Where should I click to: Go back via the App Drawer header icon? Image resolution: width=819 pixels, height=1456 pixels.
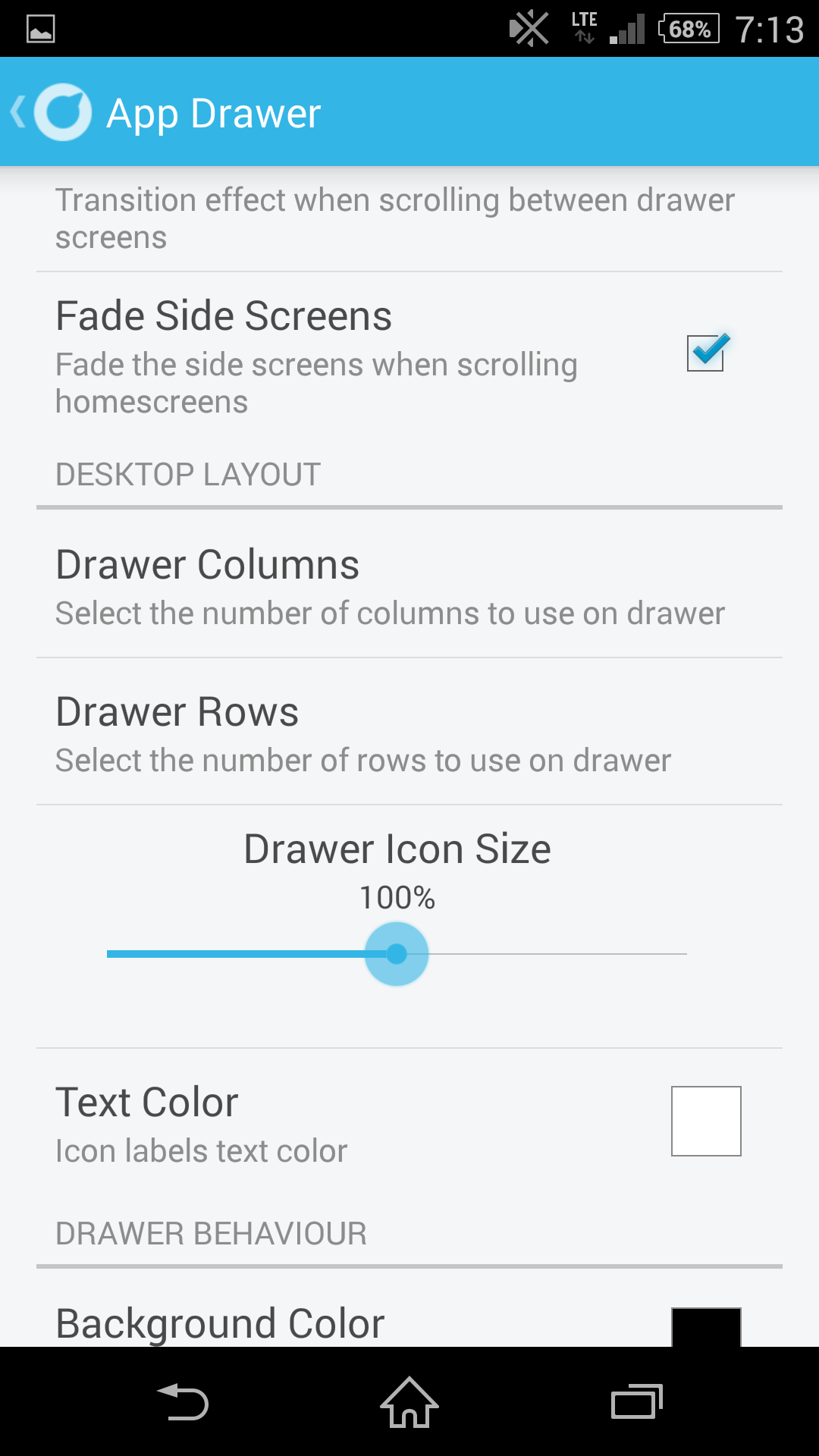coord(53,112)
